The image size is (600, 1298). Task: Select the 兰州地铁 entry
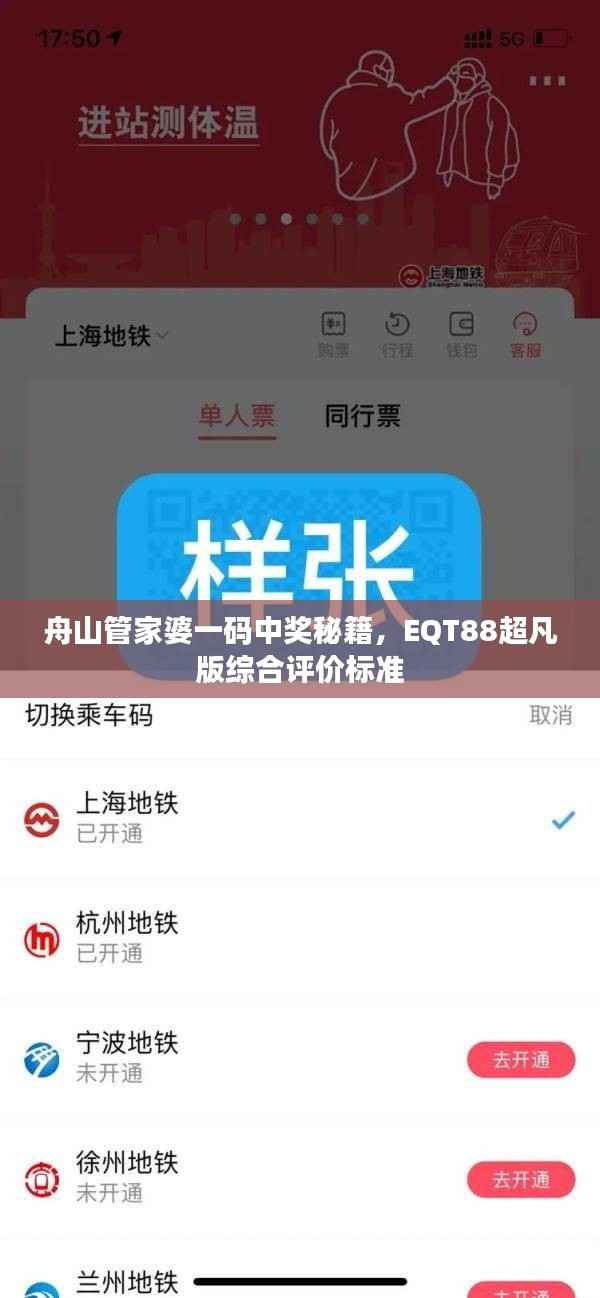pyautogui.click(x=127, y=1282)
